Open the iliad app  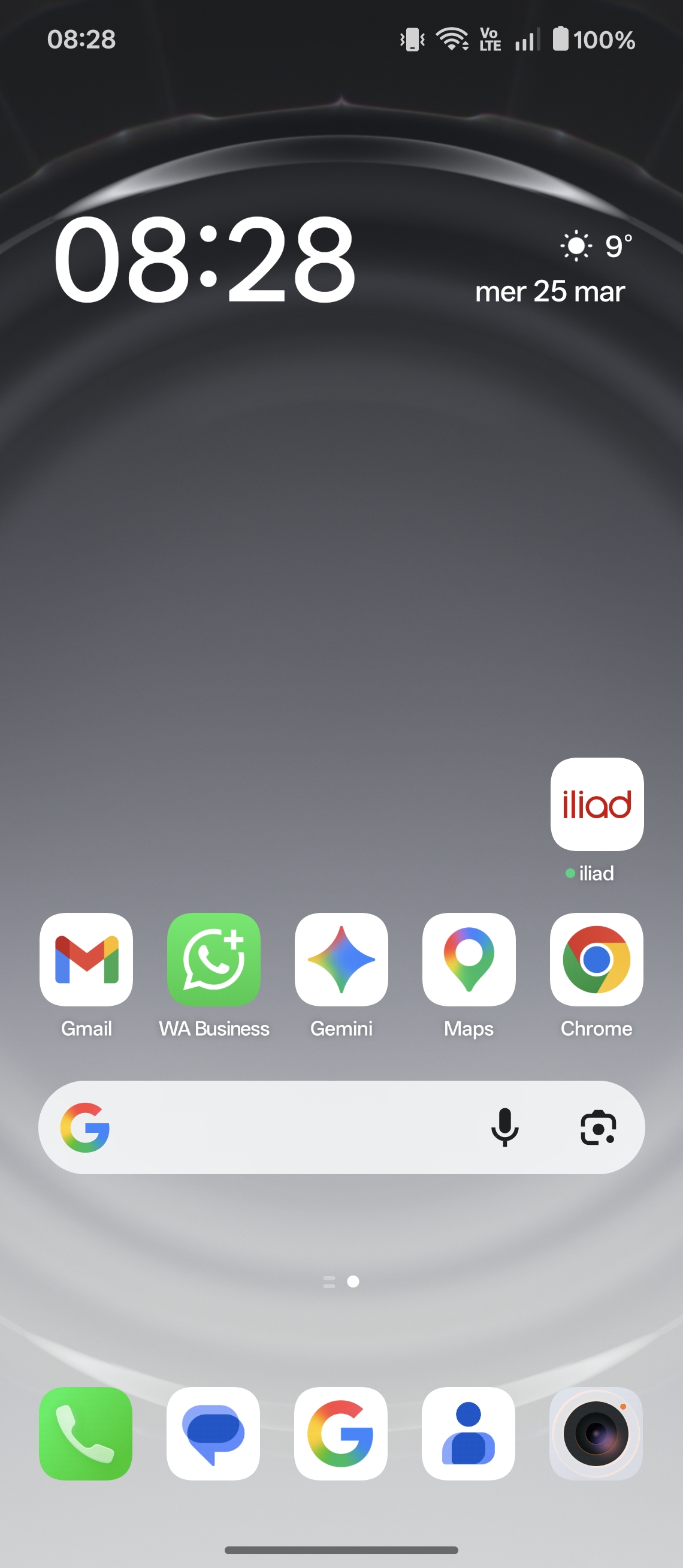point(597,804)
